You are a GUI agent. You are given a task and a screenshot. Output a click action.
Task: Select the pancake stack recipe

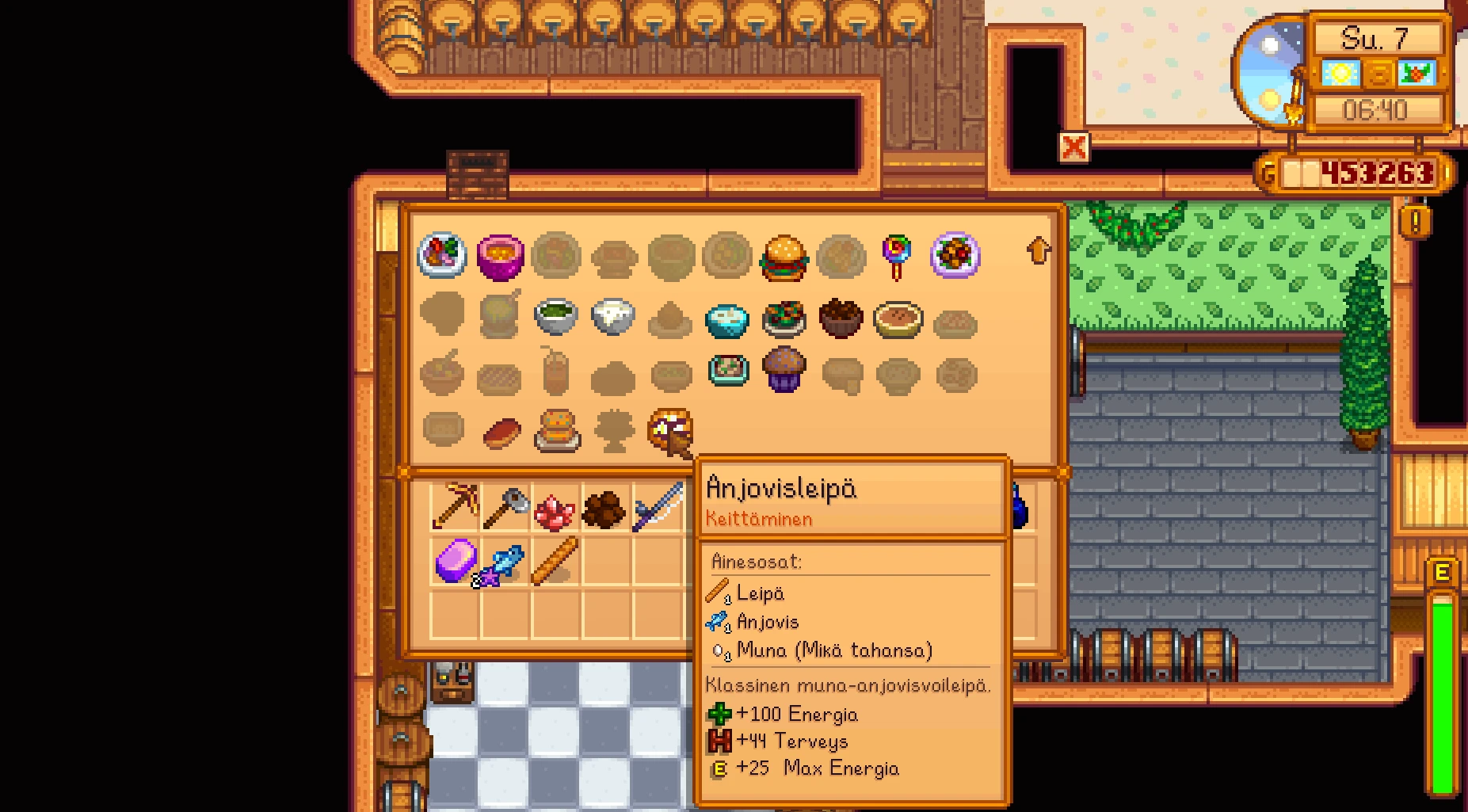[556, 431]
